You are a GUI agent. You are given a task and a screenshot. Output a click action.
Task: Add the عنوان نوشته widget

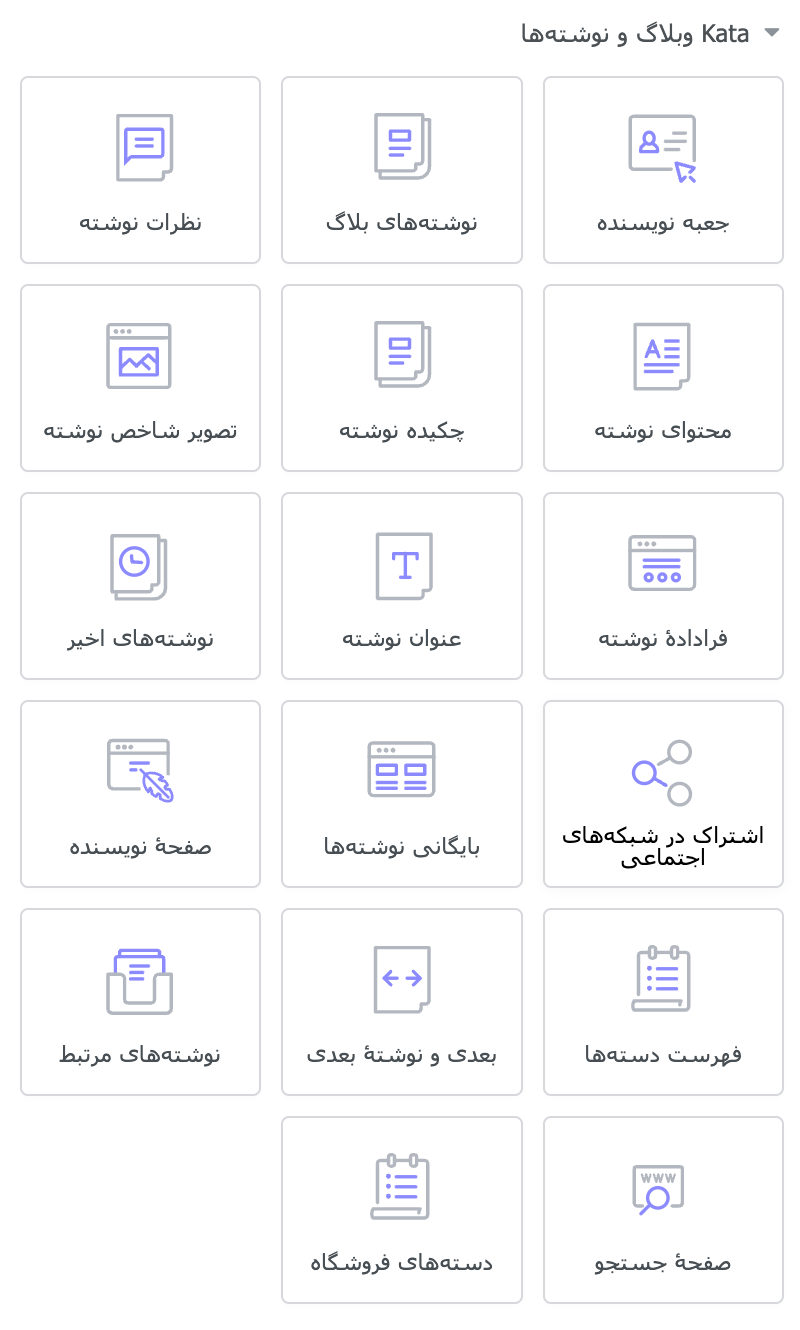(402, 586)
